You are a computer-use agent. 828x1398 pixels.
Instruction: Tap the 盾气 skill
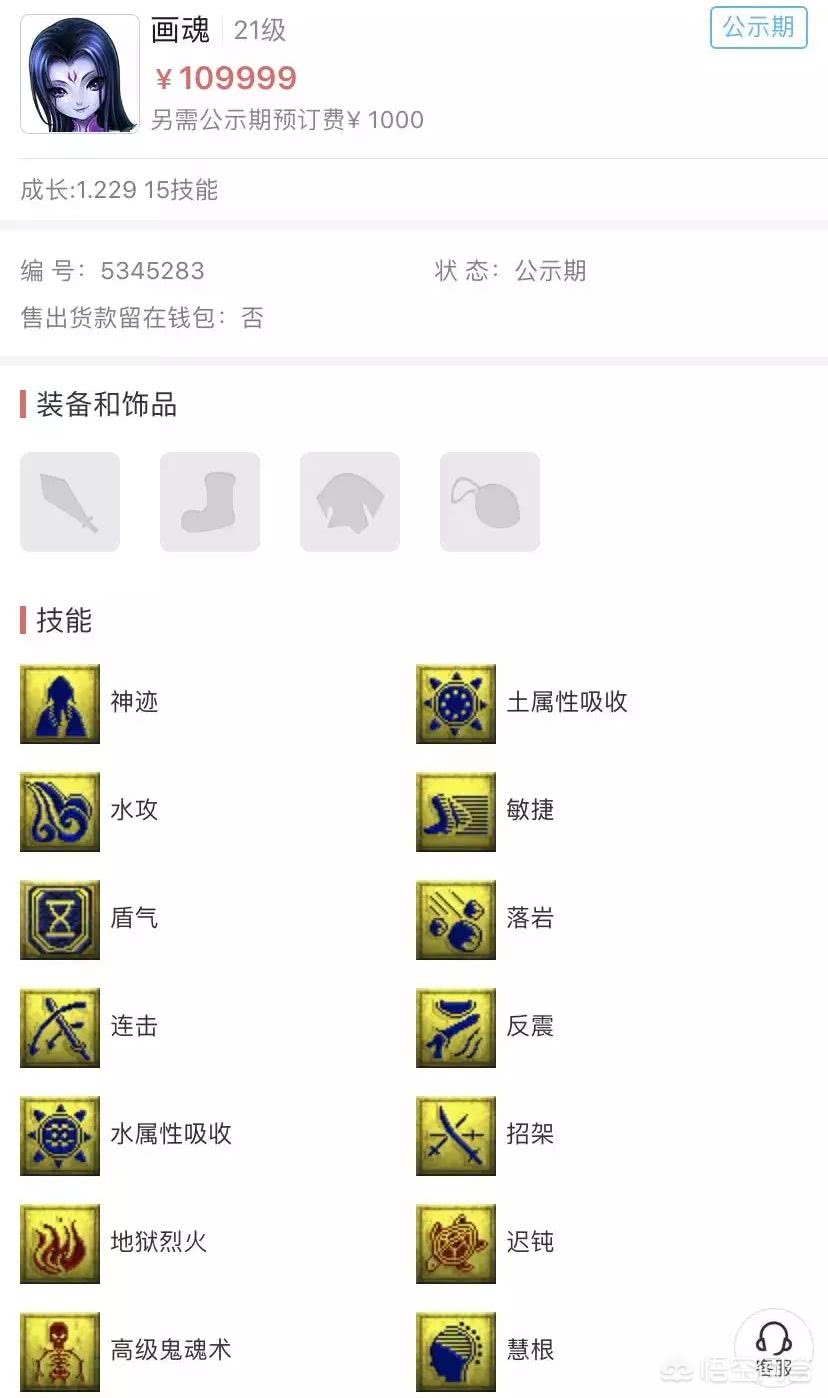60,919
